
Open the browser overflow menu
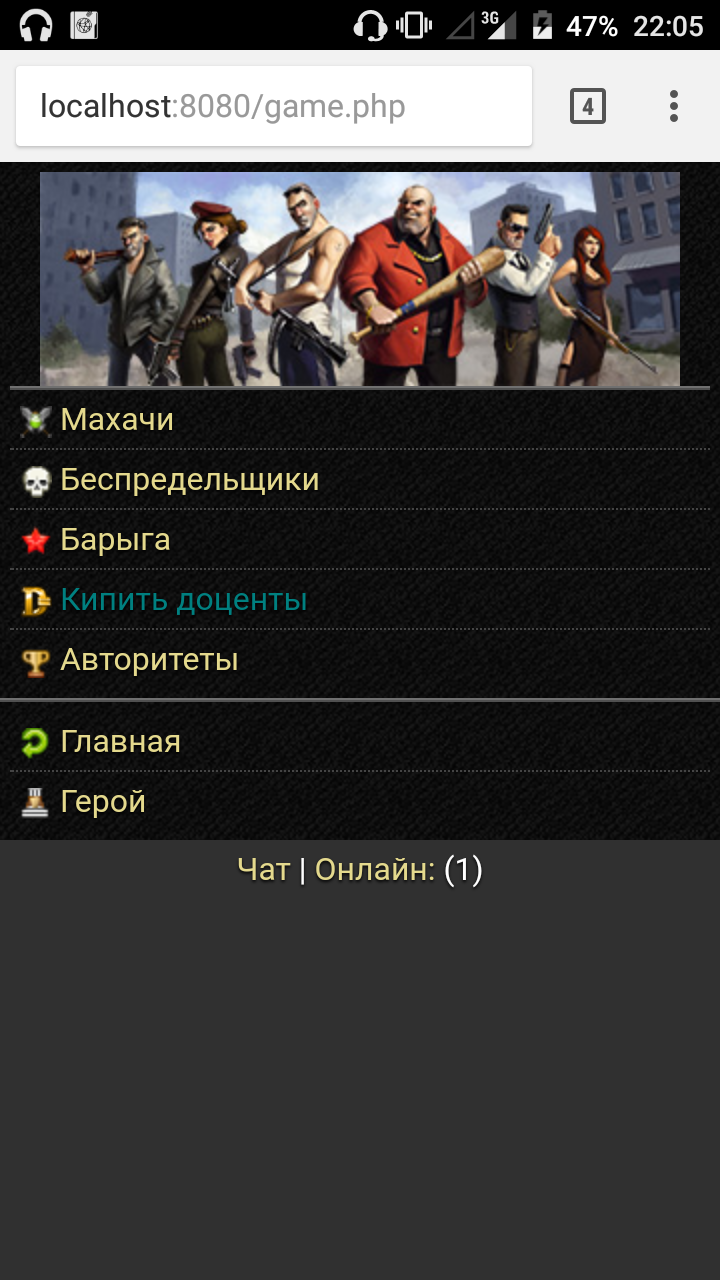pyautogui.click(x=674, y=106)
